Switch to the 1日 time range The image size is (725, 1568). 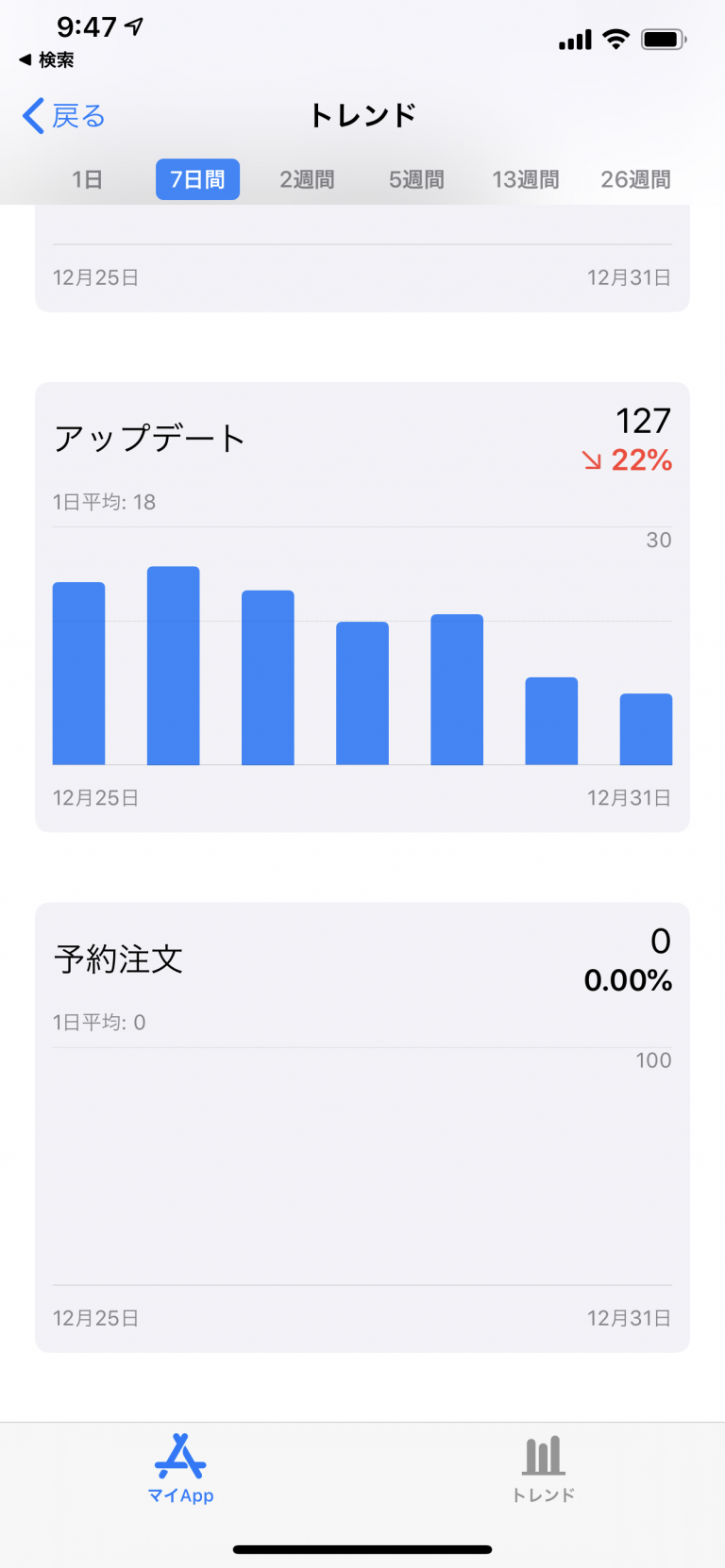click(x=87, y=179)
